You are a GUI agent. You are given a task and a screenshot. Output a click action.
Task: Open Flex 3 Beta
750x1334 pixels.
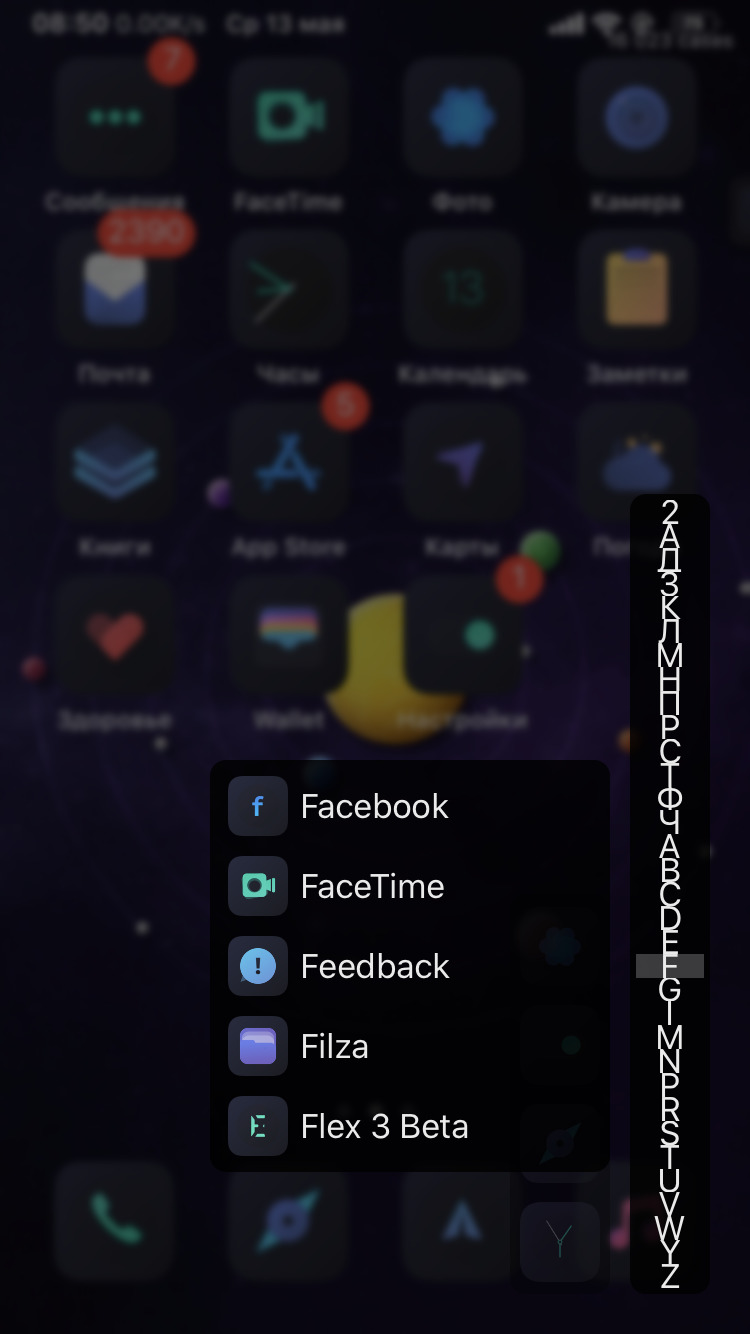click(410, 1126)
